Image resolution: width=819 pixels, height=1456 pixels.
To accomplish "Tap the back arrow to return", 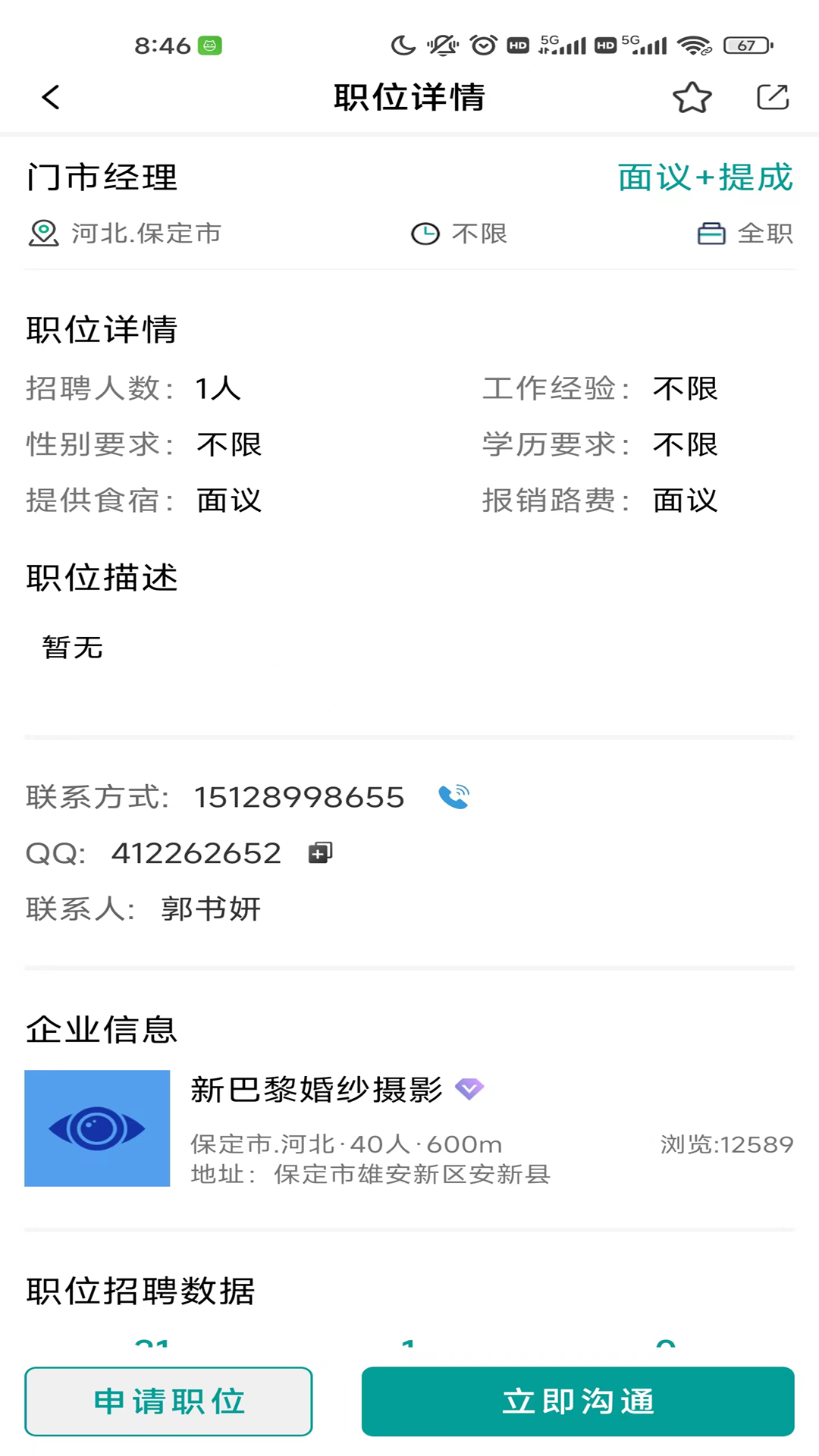I will point(50,97).
